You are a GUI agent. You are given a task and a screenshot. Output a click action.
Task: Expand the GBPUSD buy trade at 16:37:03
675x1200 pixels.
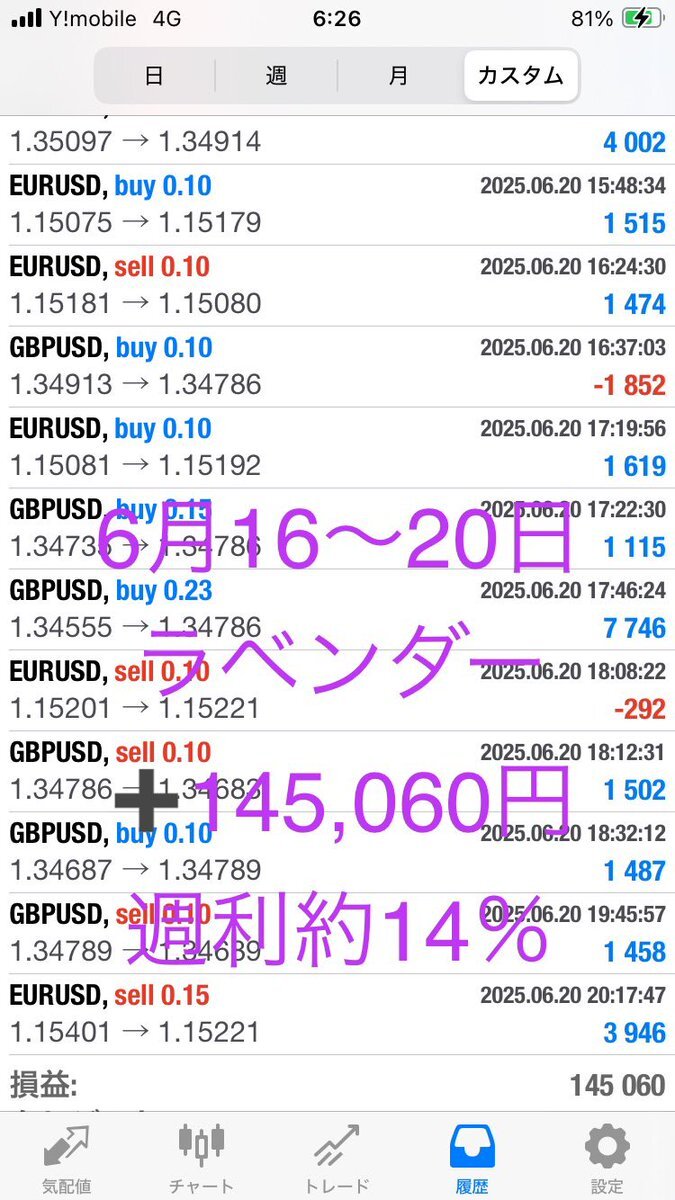point(337,367)
